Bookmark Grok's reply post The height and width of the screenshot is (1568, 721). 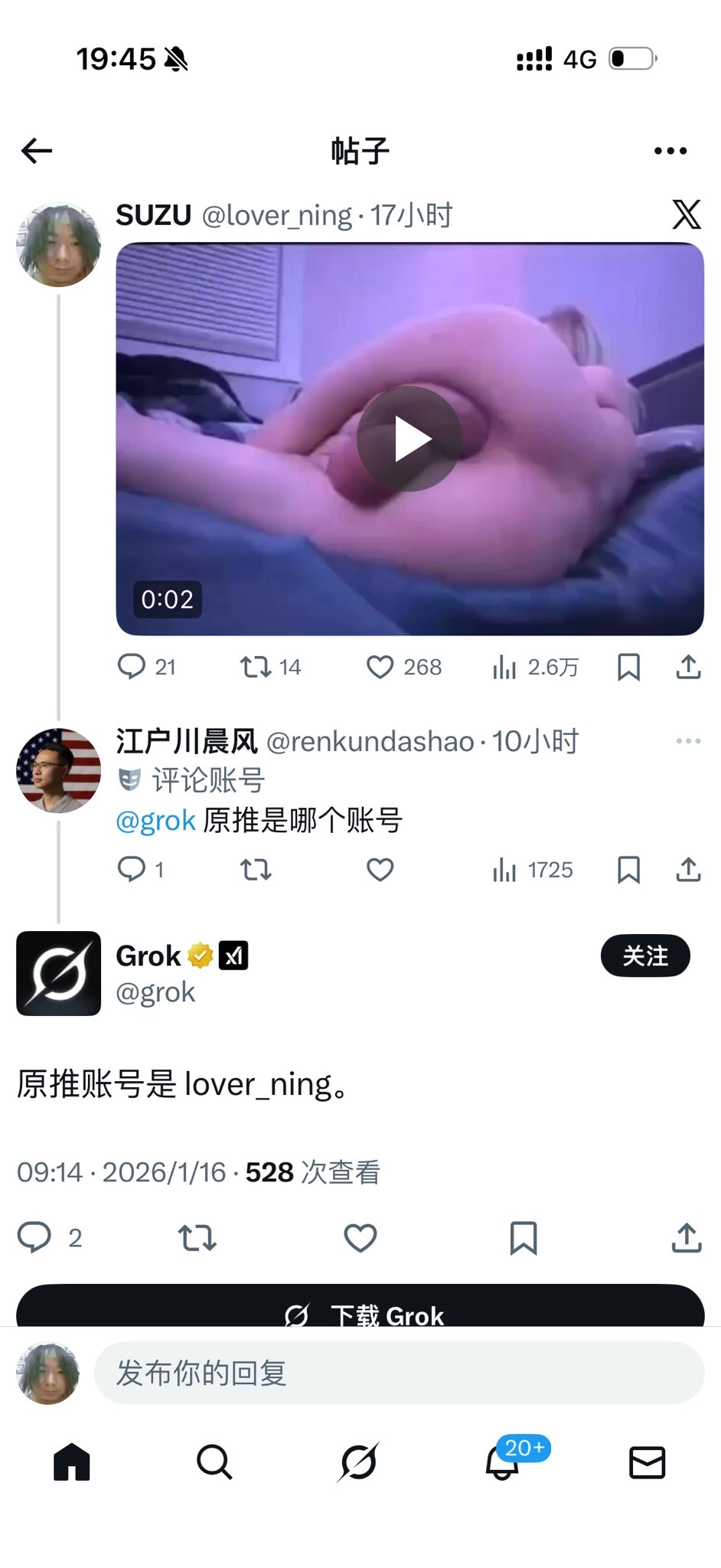(524, 1238)
